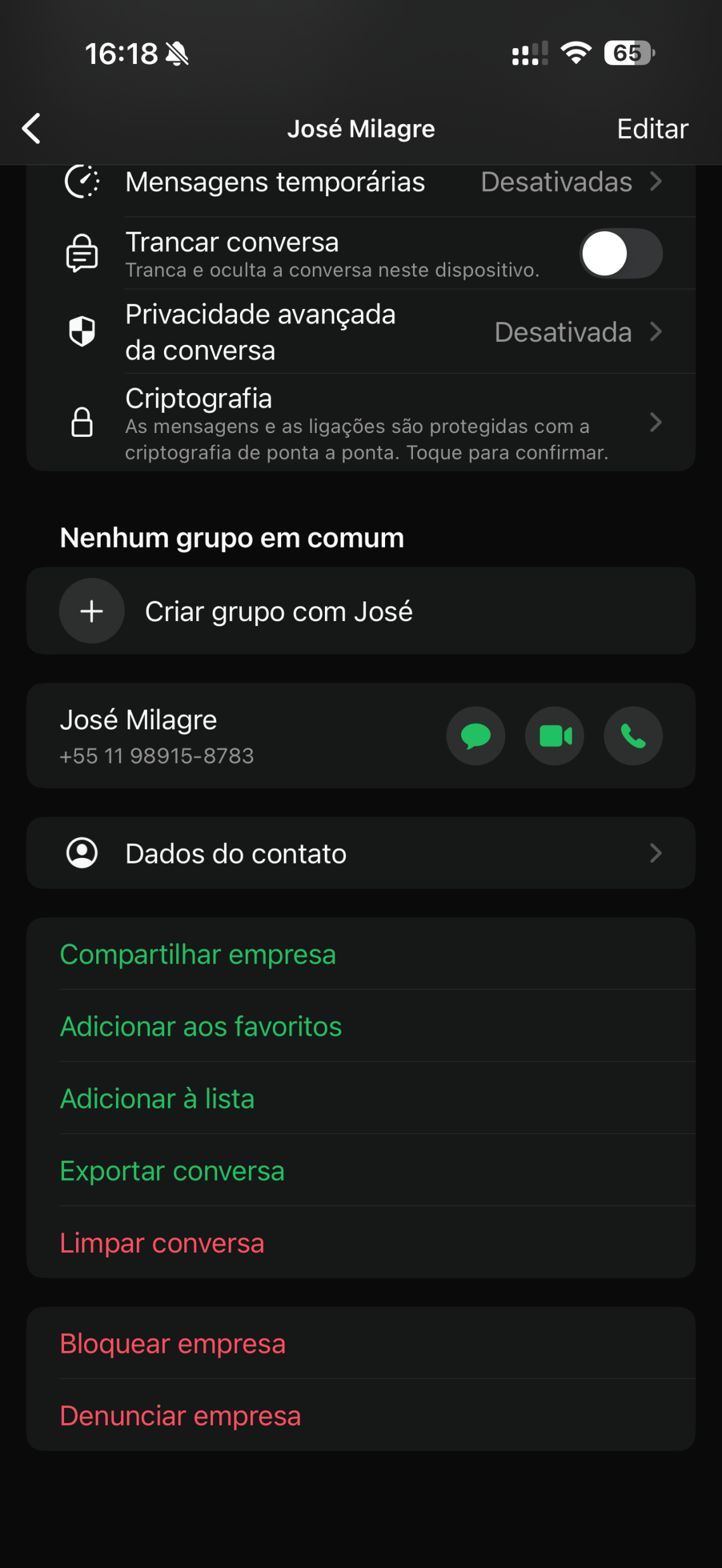Tap Editar in the top bar
Image resolution: width=722 pixels, height=1568 pixels.
click(652, 129)
